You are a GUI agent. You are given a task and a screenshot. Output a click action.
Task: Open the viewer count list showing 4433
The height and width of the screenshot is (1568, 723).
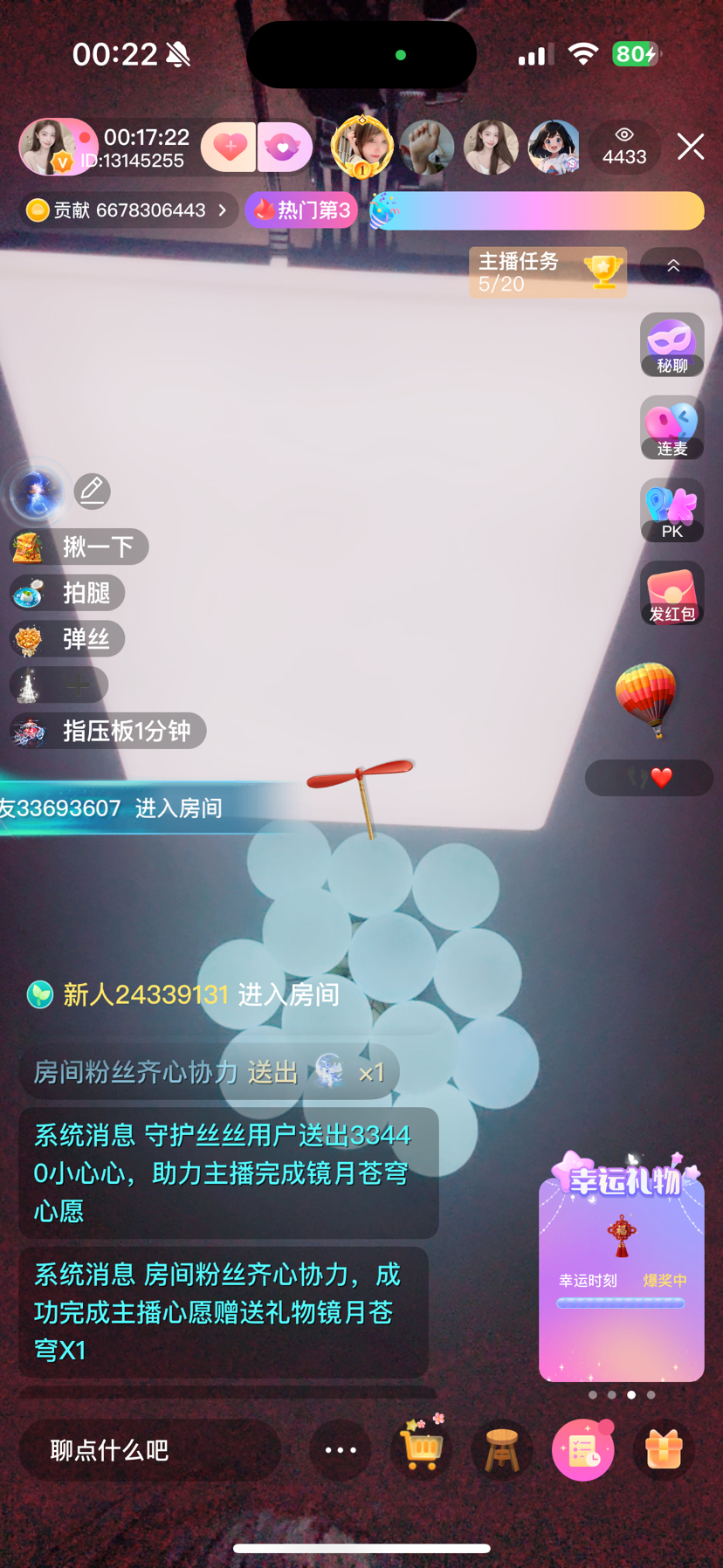point(623,147)
